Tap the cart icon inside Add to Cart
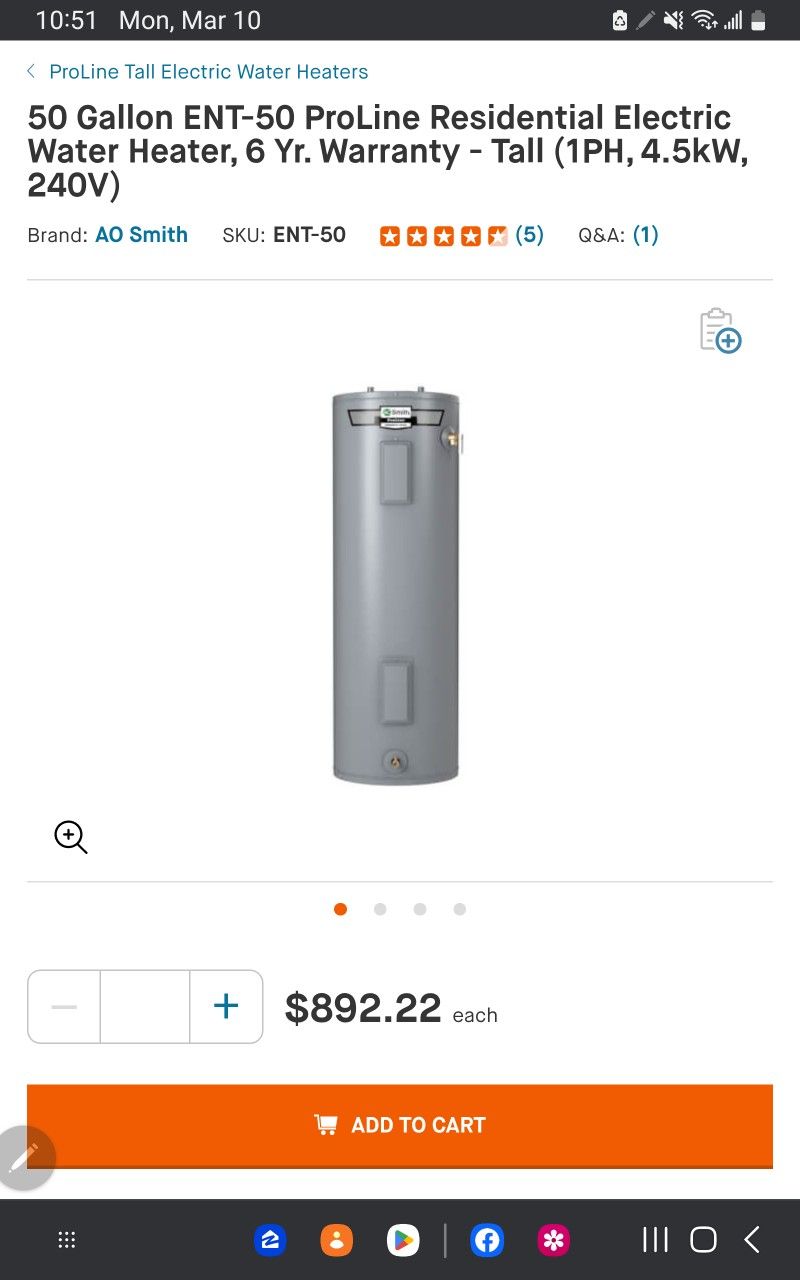 (x=325, y=1124)
